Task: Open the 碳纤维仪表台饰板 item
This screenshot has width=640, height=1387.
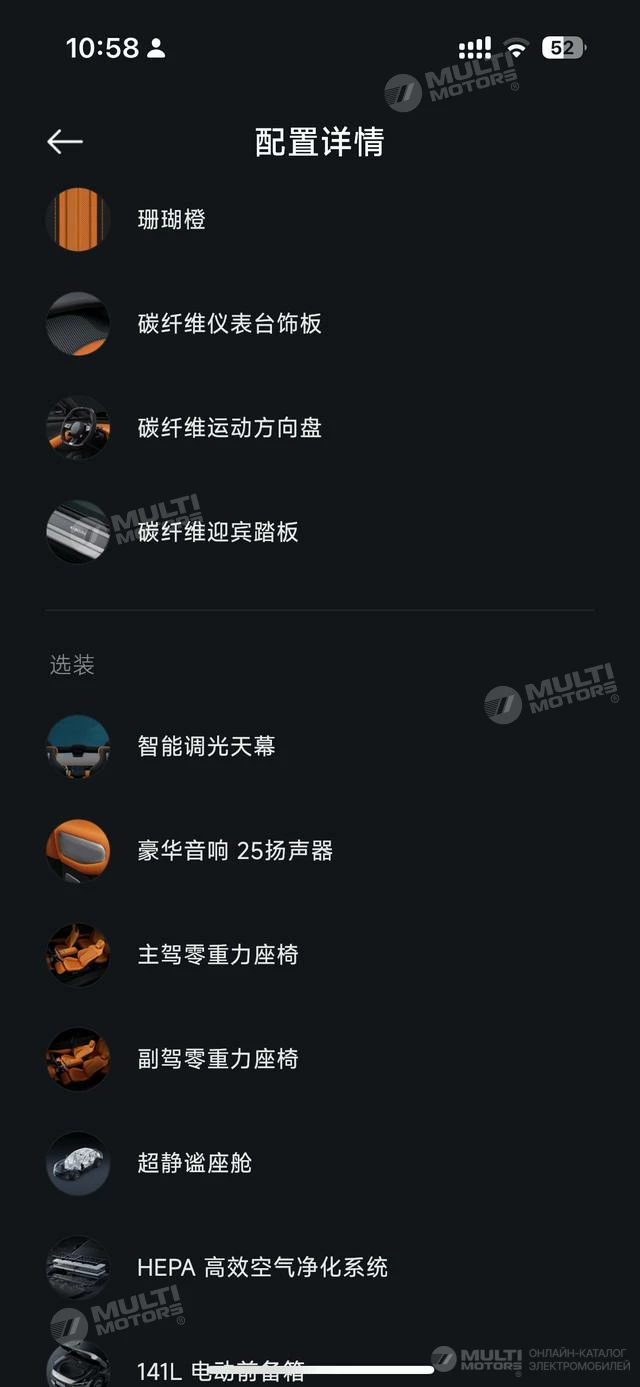Action: (229, 323)
